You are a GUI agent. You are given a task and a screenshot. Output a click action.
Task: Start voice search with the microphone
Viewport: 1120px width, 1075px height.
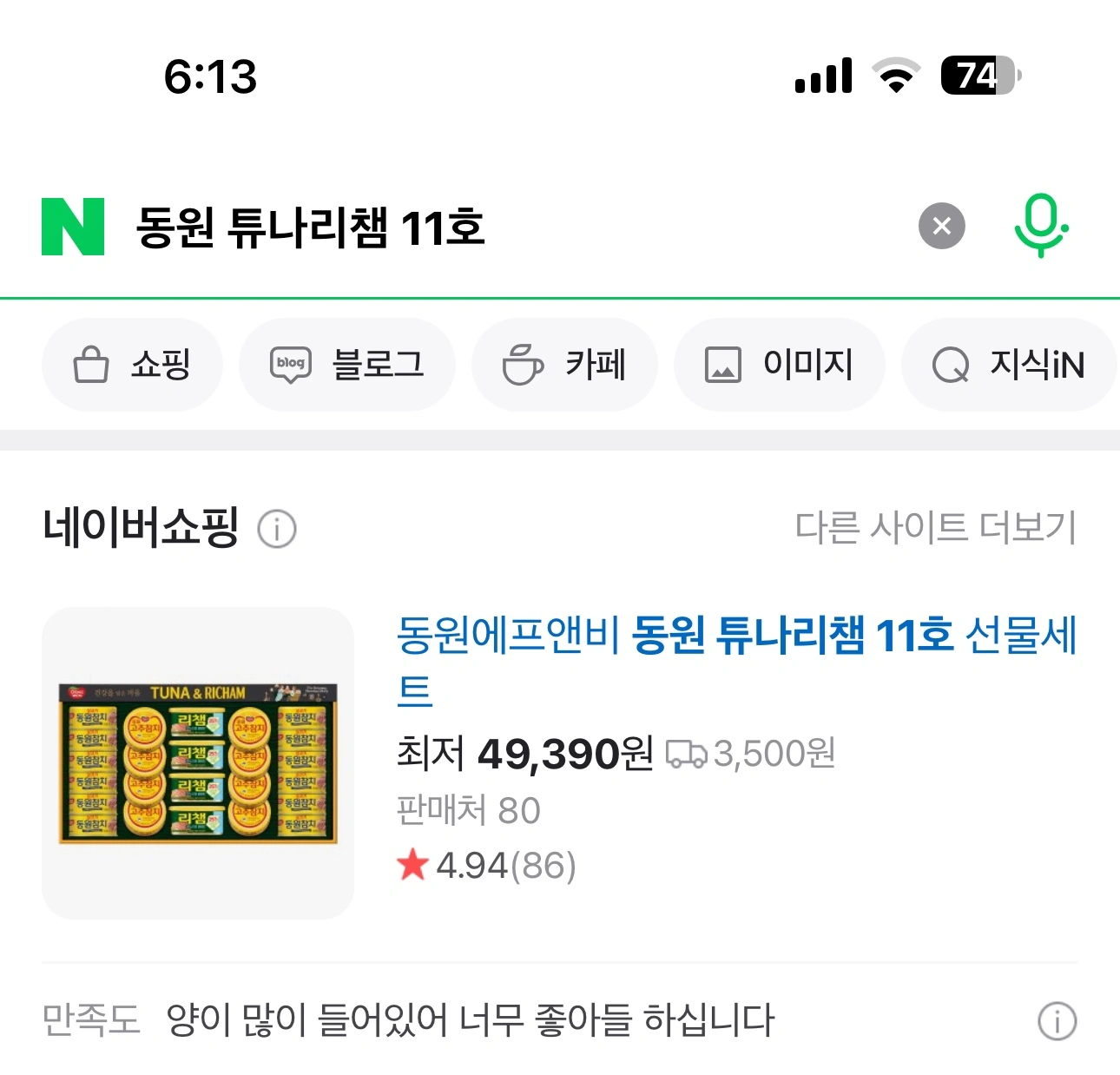point(1040,226)
